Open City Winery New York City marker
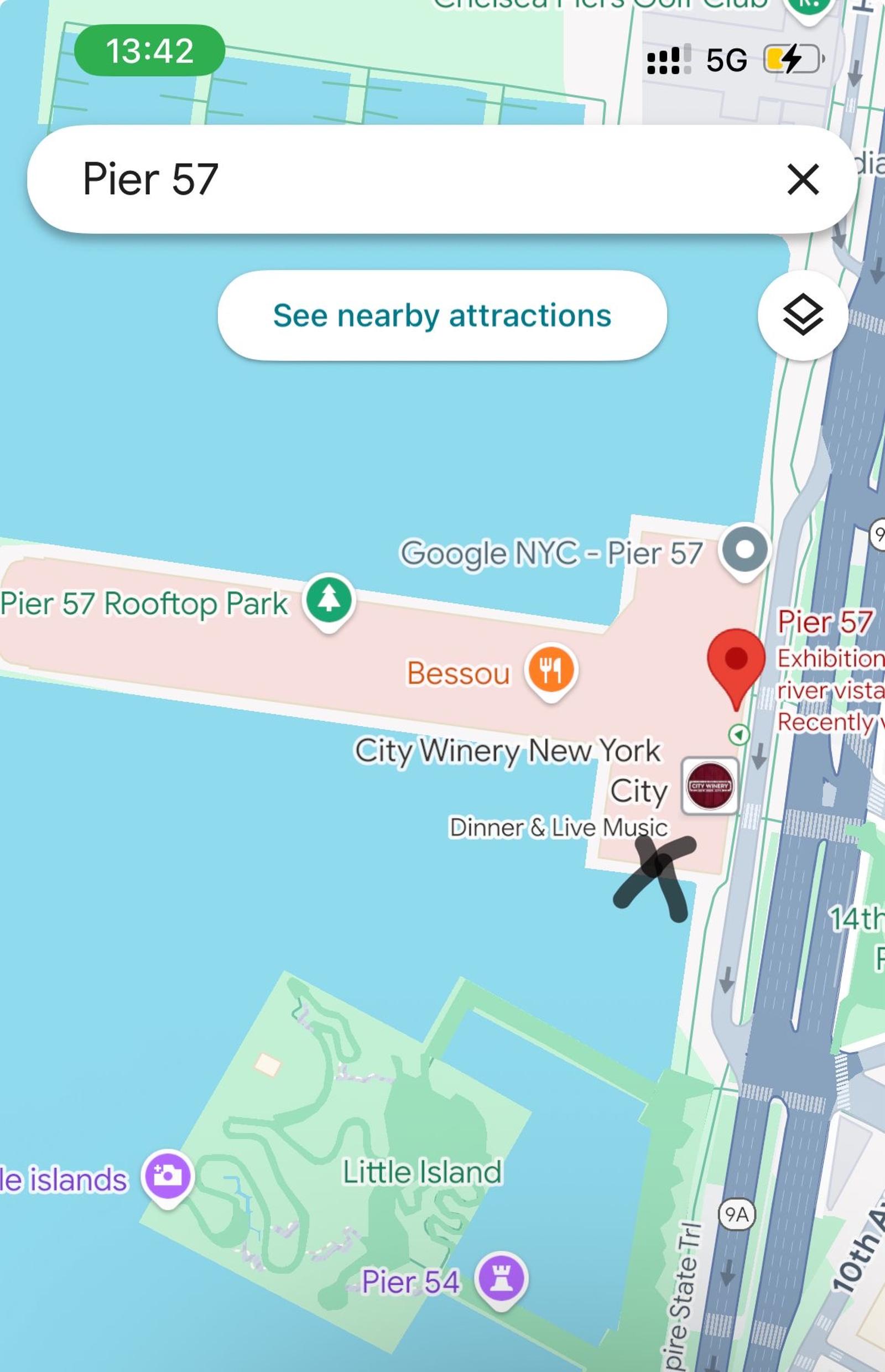This screenshot has width=885, height=1372. [x=710, y=786]
